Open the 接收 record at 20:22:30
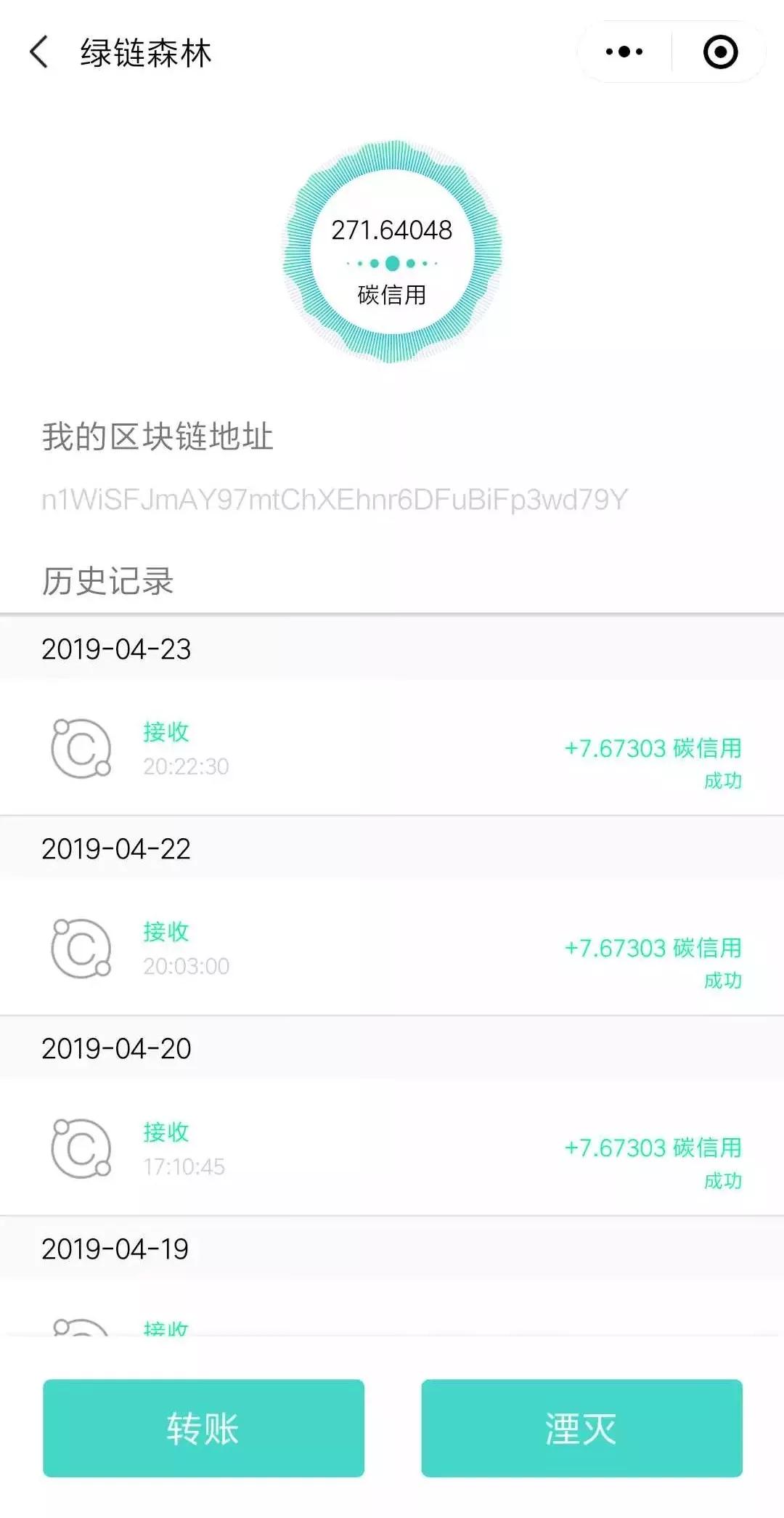The height and width of the screenshot is (1518, 784). point(392,748)
